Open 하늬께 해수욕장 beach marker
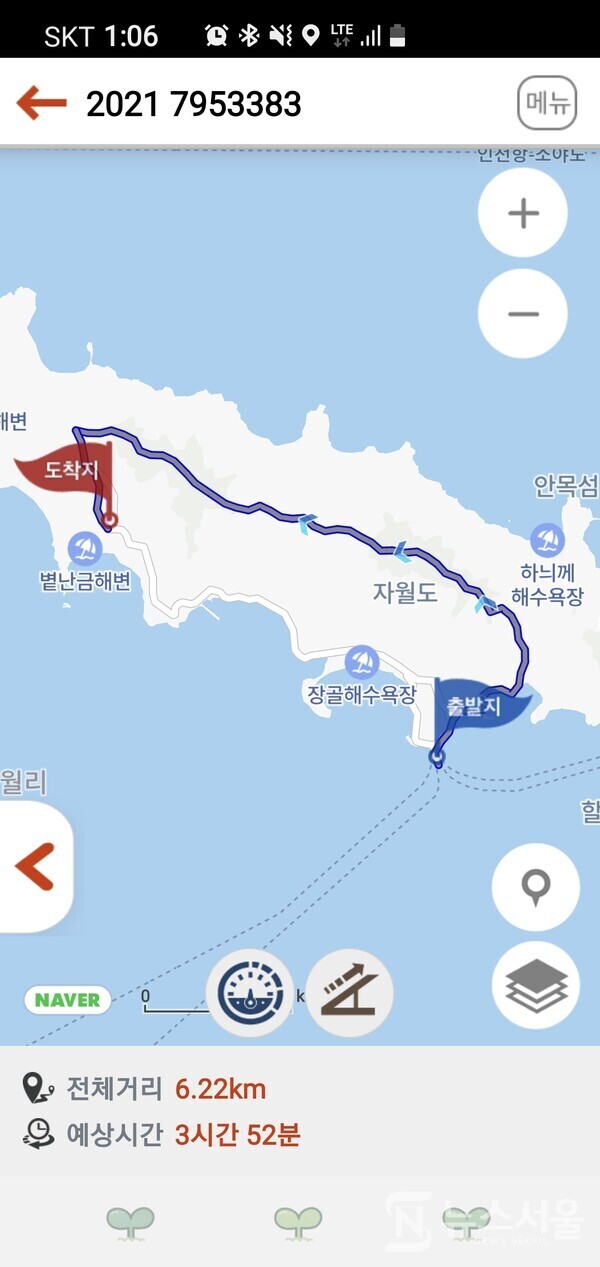This screenshot has width=600, height=1267. pyautogui.click(x=547, y=541)
